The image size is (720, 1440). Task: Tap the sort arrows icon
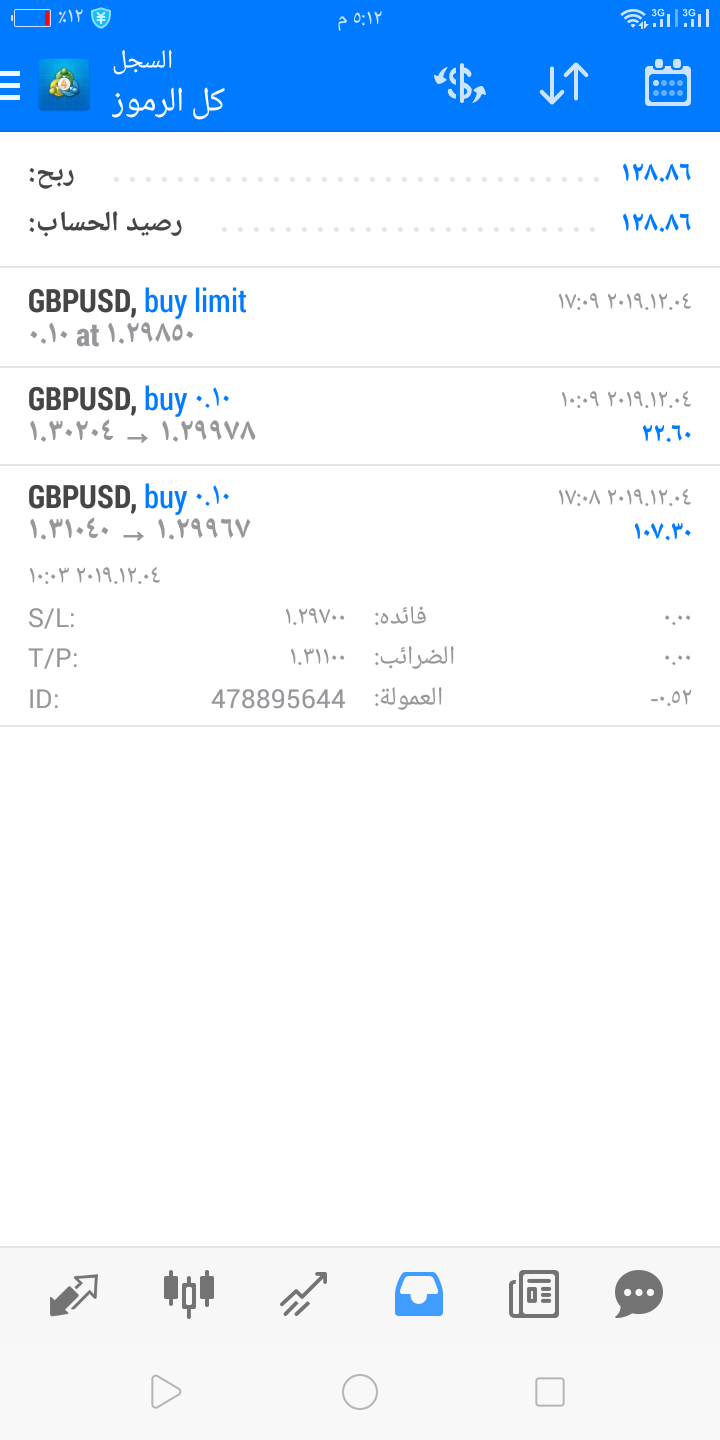[x=564, y=84]
